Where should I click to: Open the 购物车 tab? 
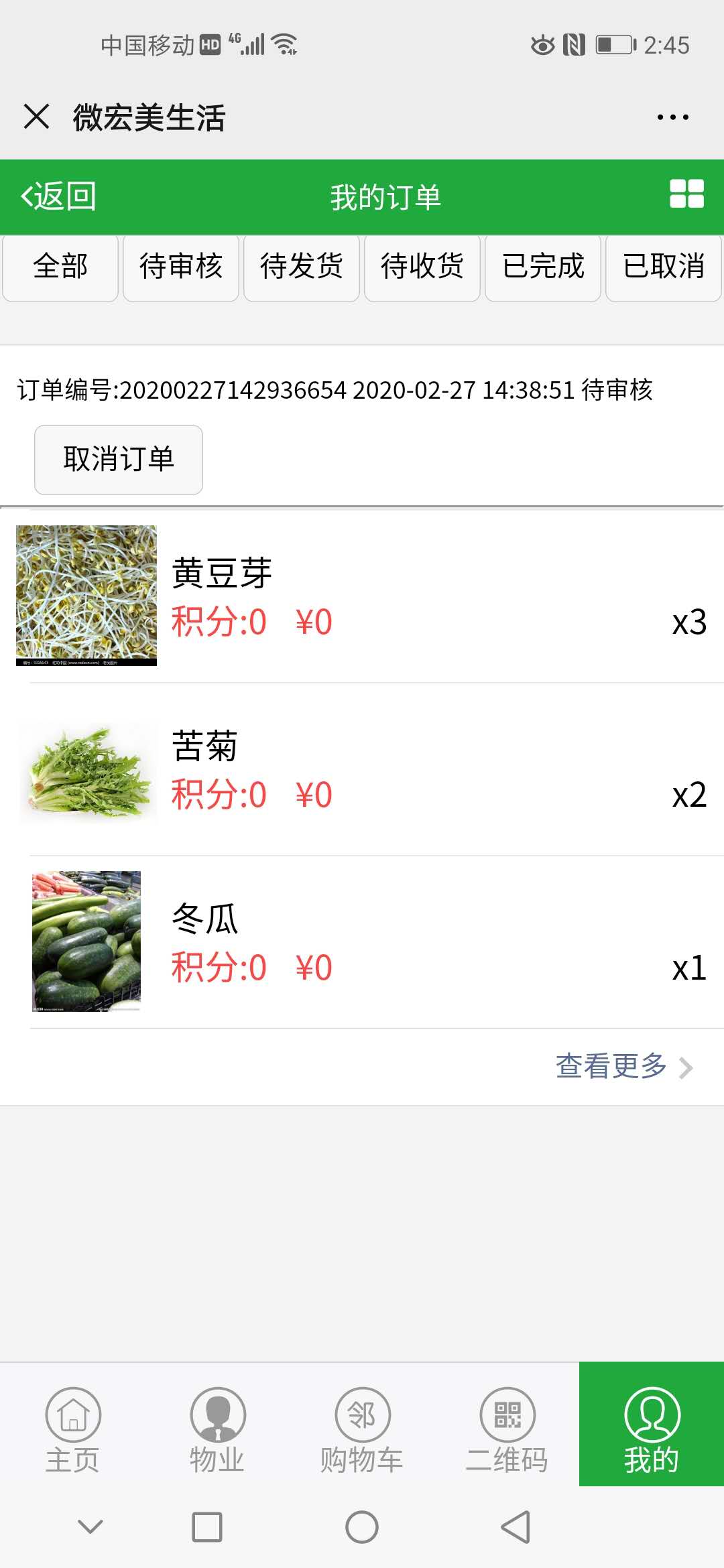(362, 1430)
